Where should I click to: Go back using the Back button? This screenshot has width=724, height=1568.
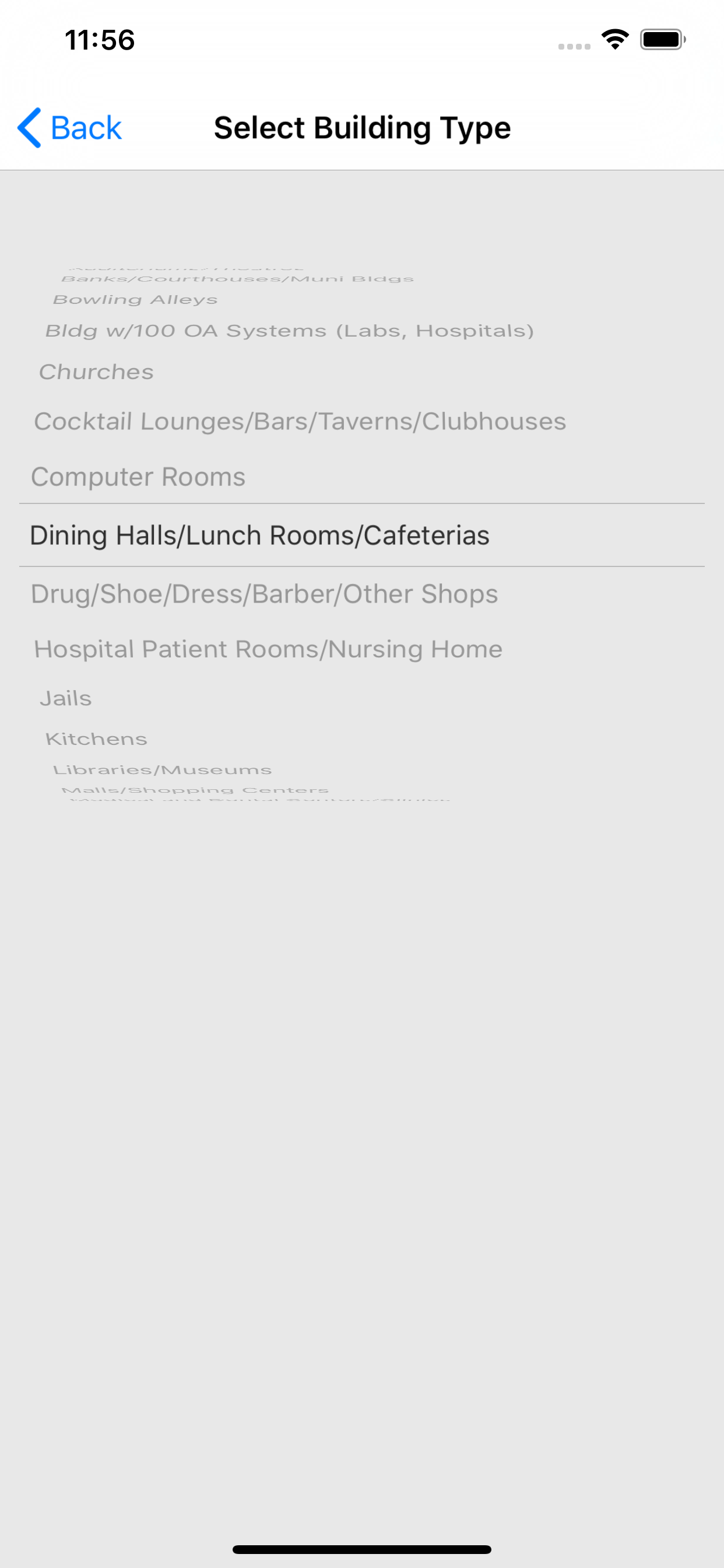click(x=69, y=128)
